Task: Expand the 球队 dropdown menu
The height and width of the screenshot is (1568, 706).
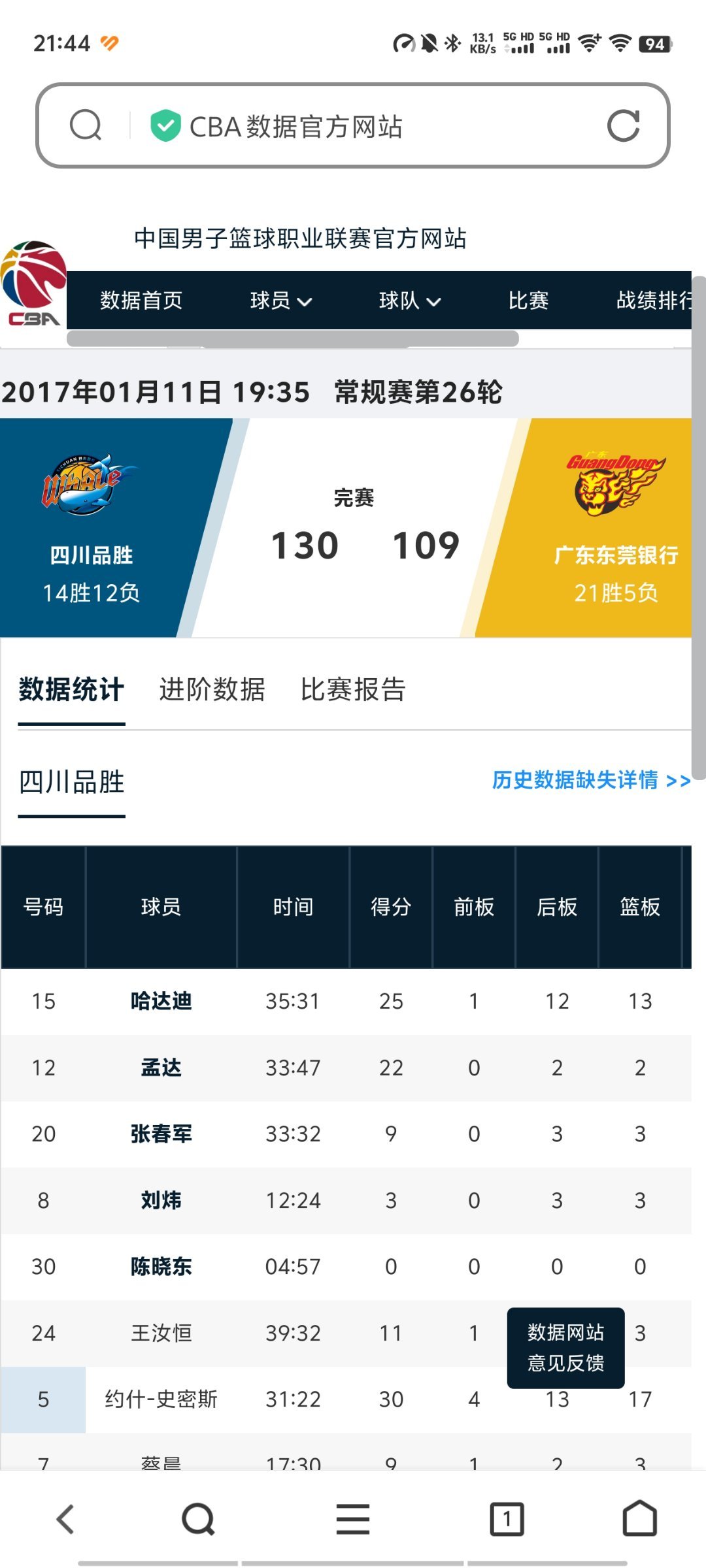Action: click(411, 301)
